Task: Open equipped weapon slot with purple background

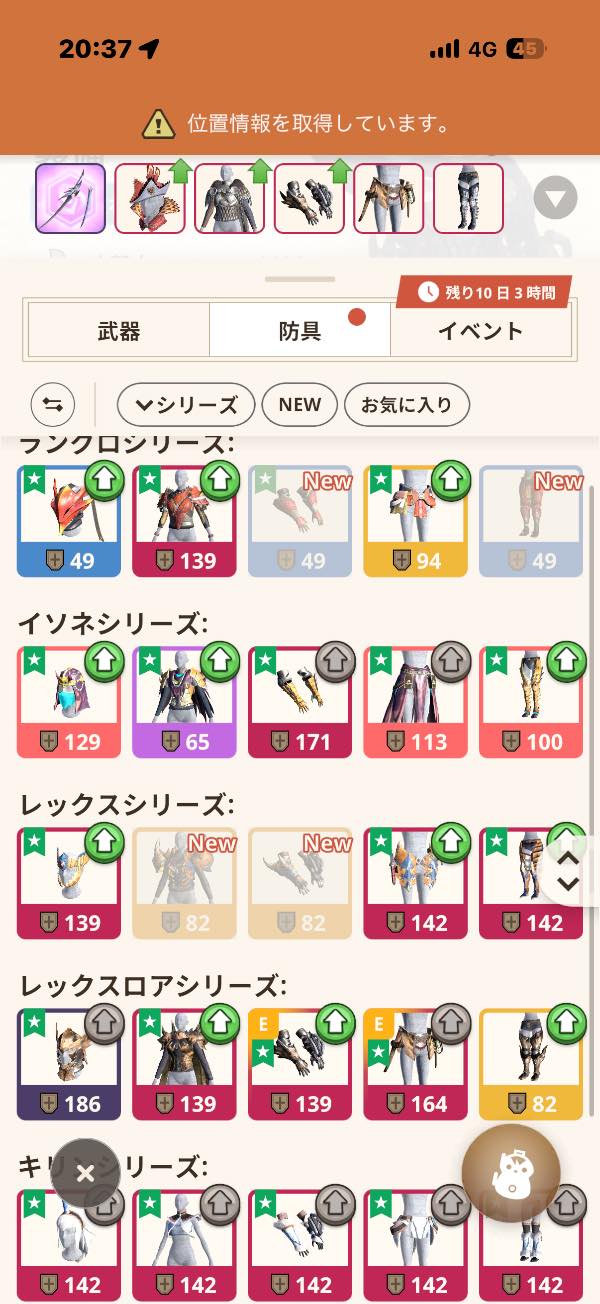Action: 71,198
